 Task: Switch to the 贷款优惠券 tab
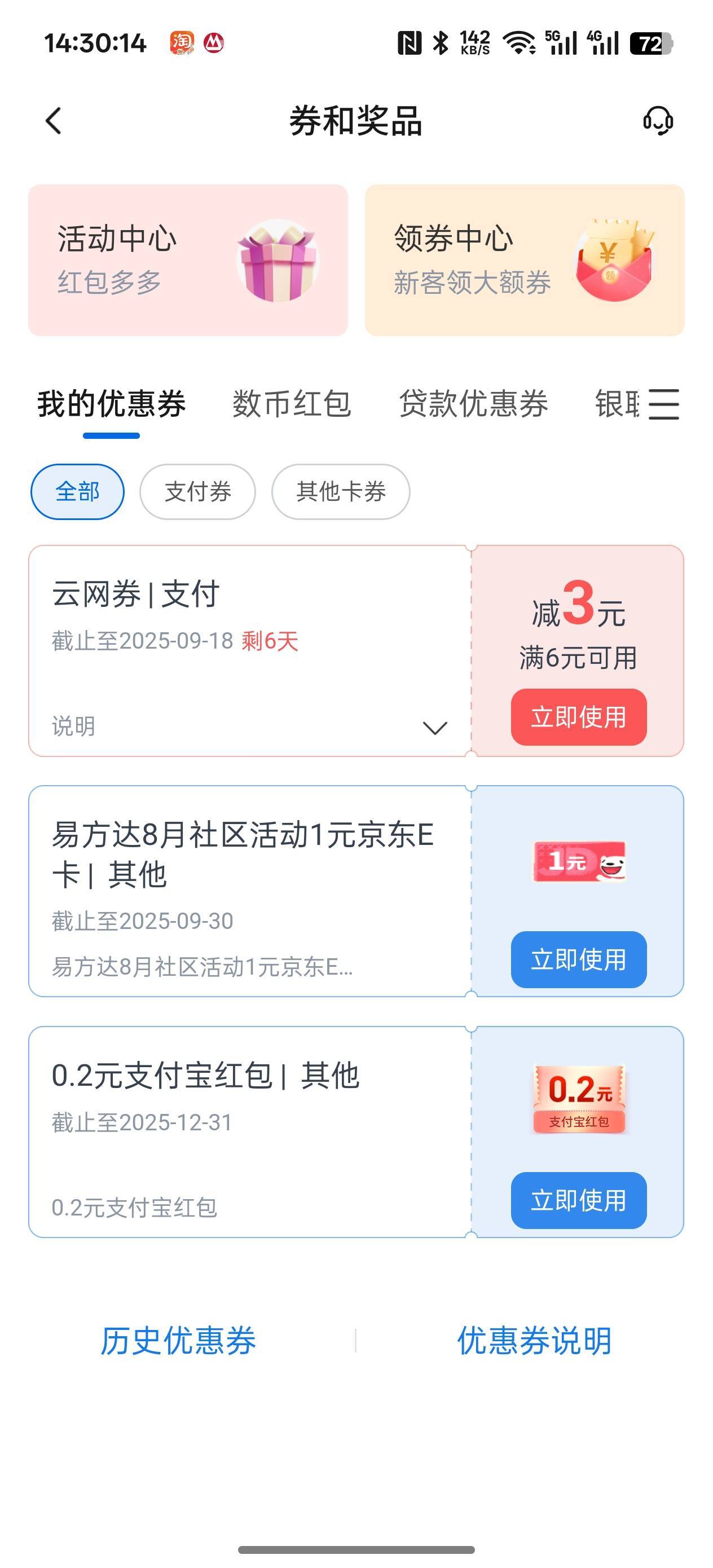pyautogui.click(x=474, y=404)
